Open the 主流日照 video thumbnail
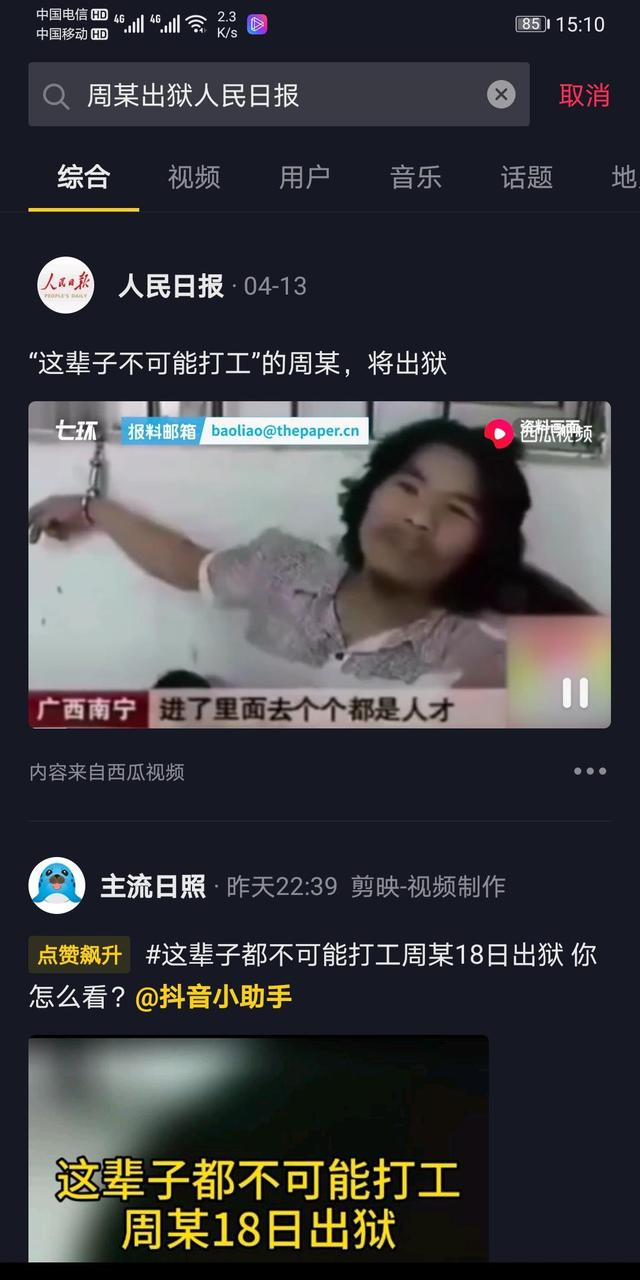The height and width of the screenshot is (1280, 640). (x=258, y=1150)
